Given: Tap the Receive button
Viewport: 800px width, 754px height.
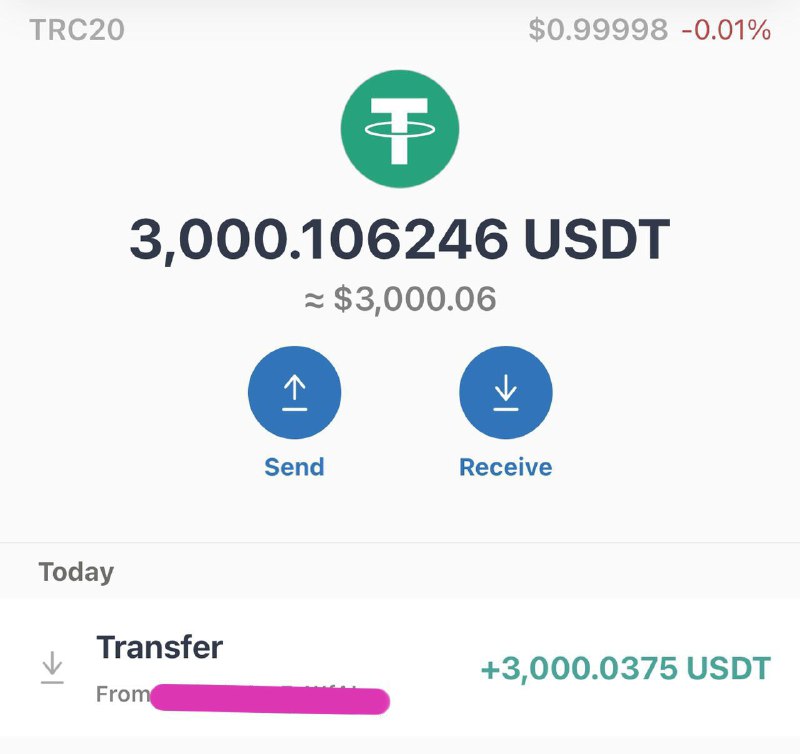Looking at the screenshot, I should [505, 393].
